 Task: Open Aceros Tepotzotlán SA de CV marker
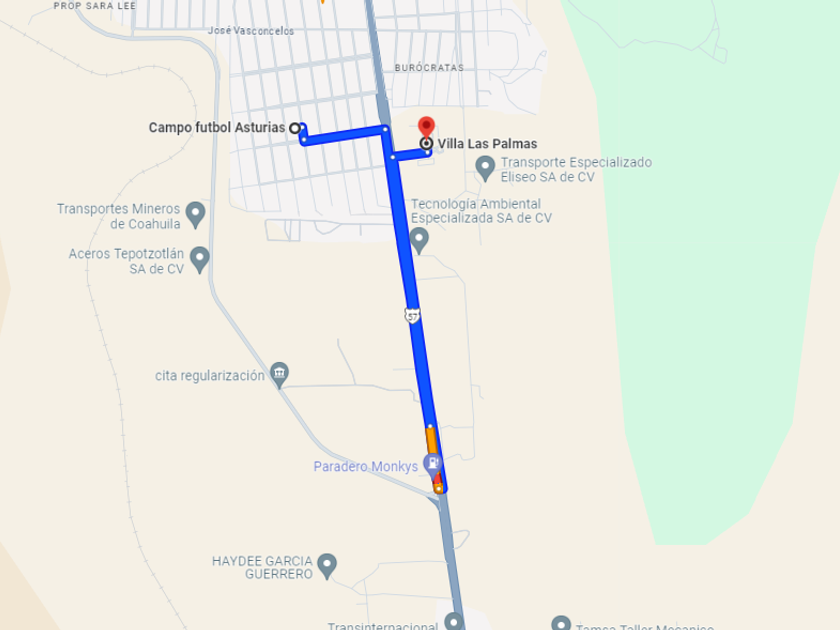[x=200, y=260]
